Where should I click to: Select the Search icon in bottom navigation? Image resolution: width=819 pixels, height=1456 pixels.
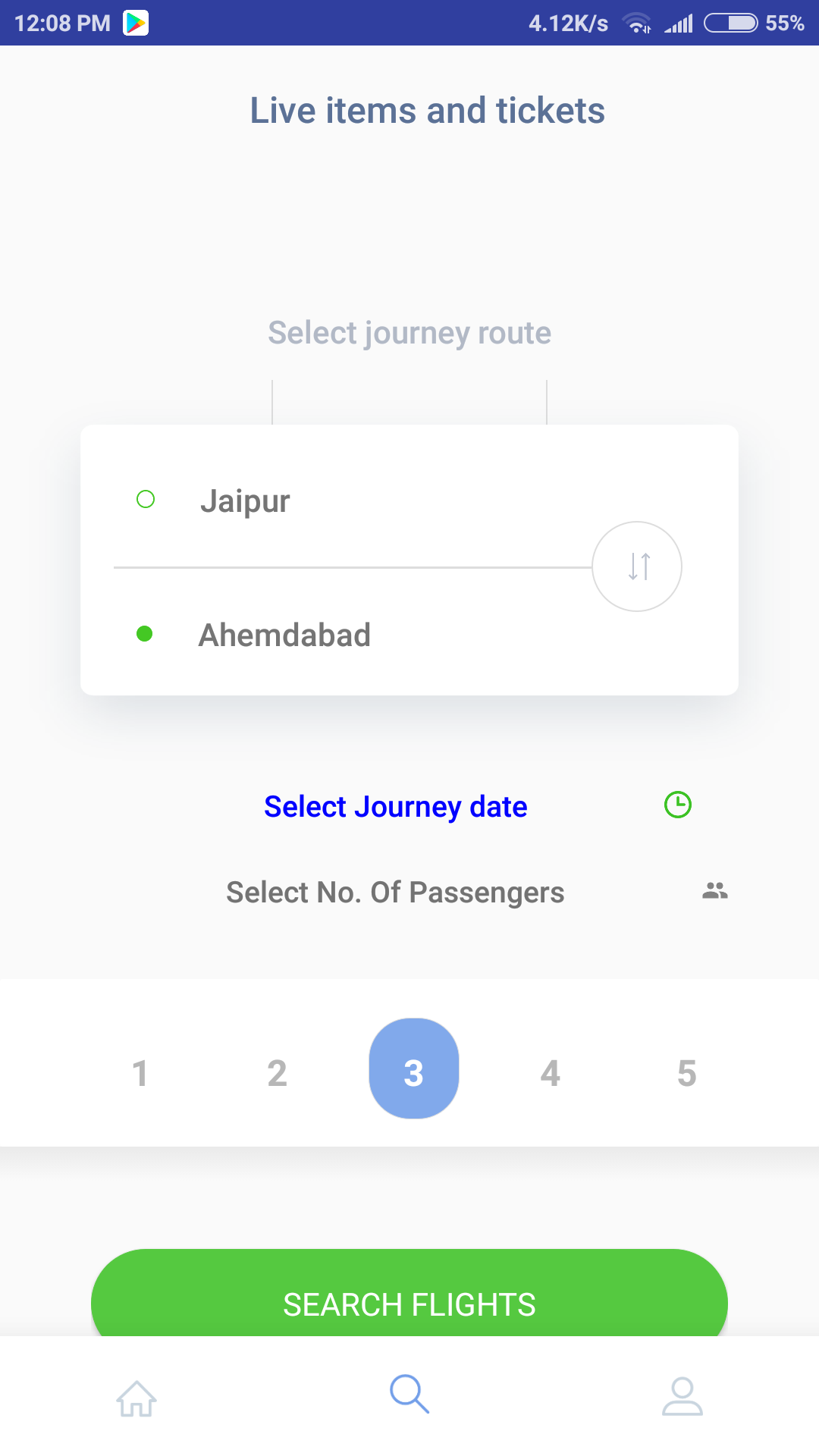[409, 1393]
